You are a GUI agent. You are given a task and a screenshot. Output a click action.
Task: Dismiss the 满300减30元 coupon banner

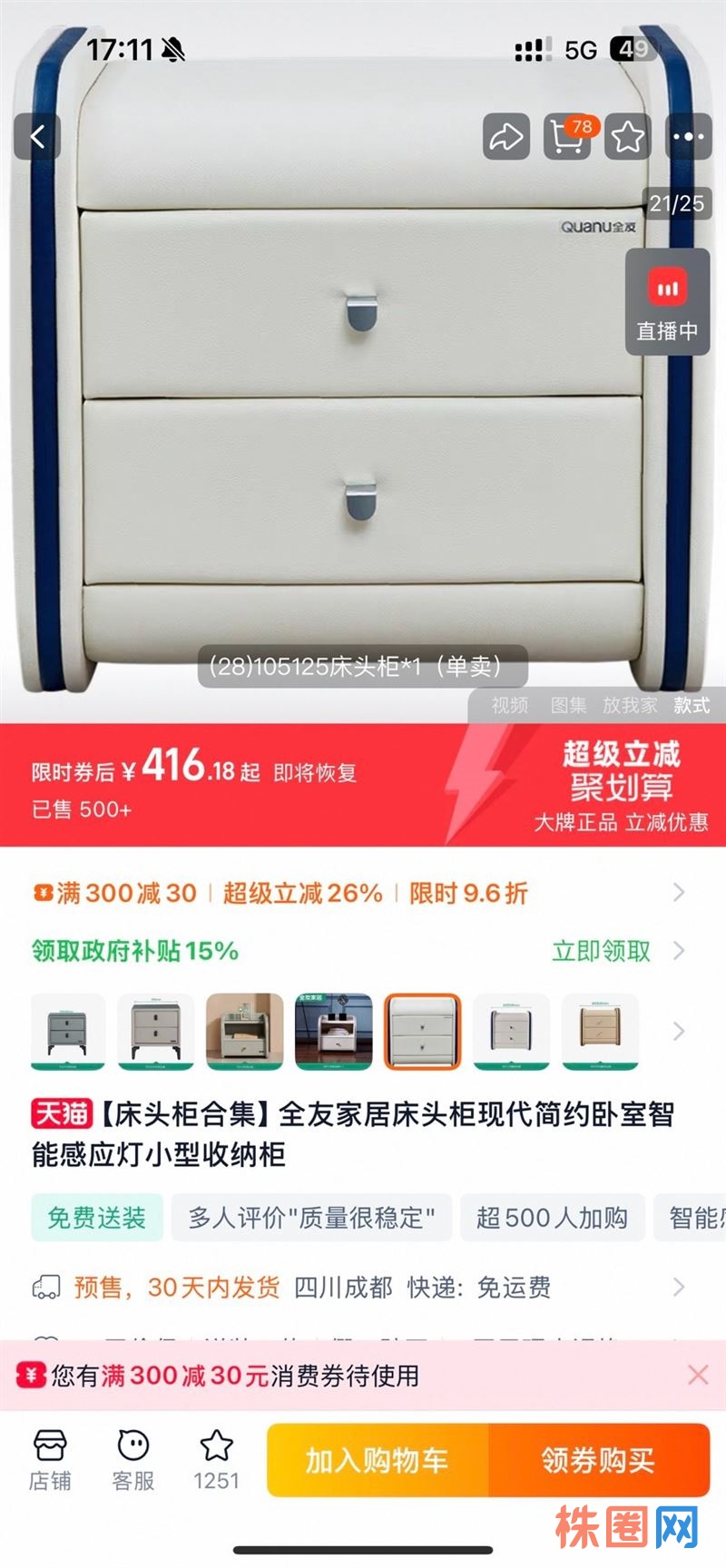pyautogui.click(x=697, y=1375)
